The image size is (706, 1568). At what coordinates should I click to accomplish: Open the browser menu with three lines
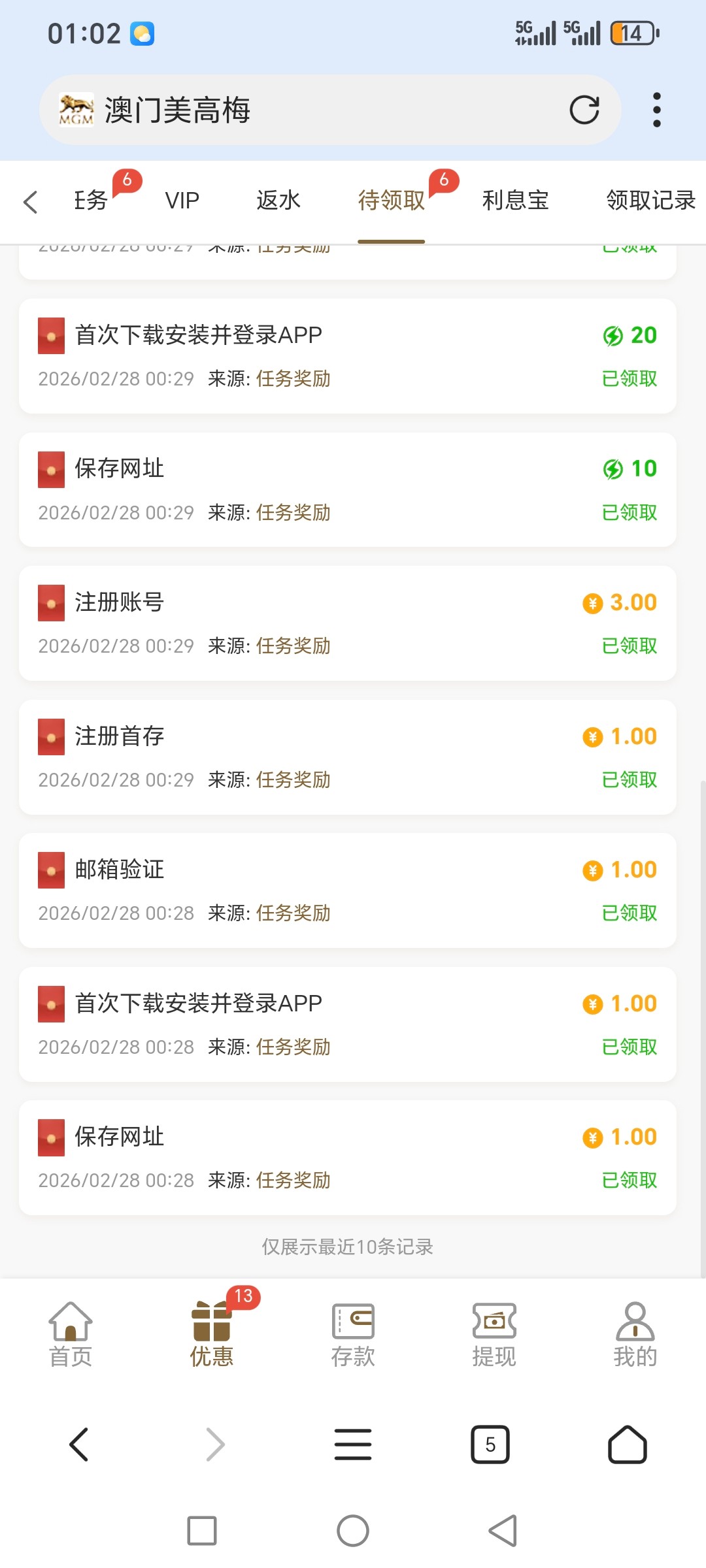353,1444
